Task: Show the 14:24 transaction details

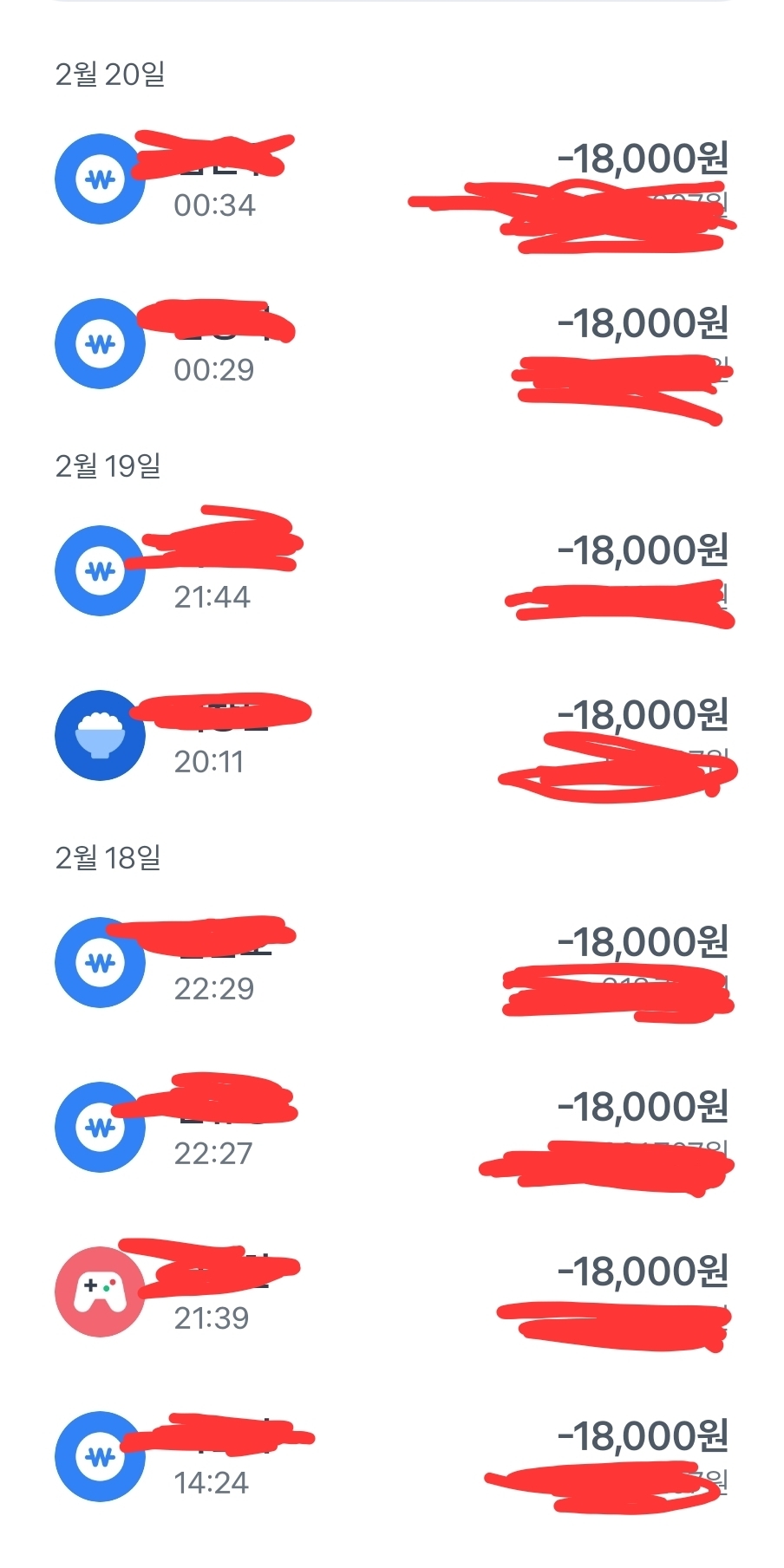Action: coord(390,1458)
